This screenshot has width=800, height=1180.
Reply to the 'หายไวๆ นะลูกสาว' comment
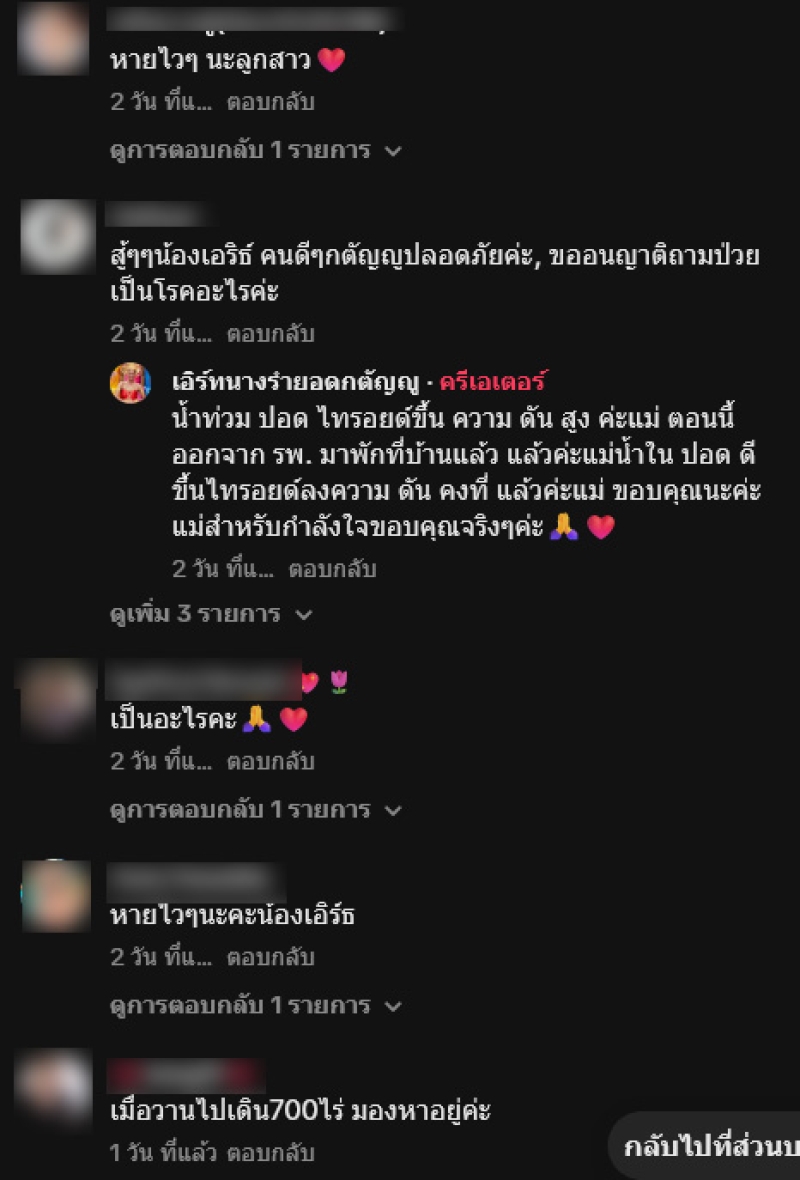[270, 102]
